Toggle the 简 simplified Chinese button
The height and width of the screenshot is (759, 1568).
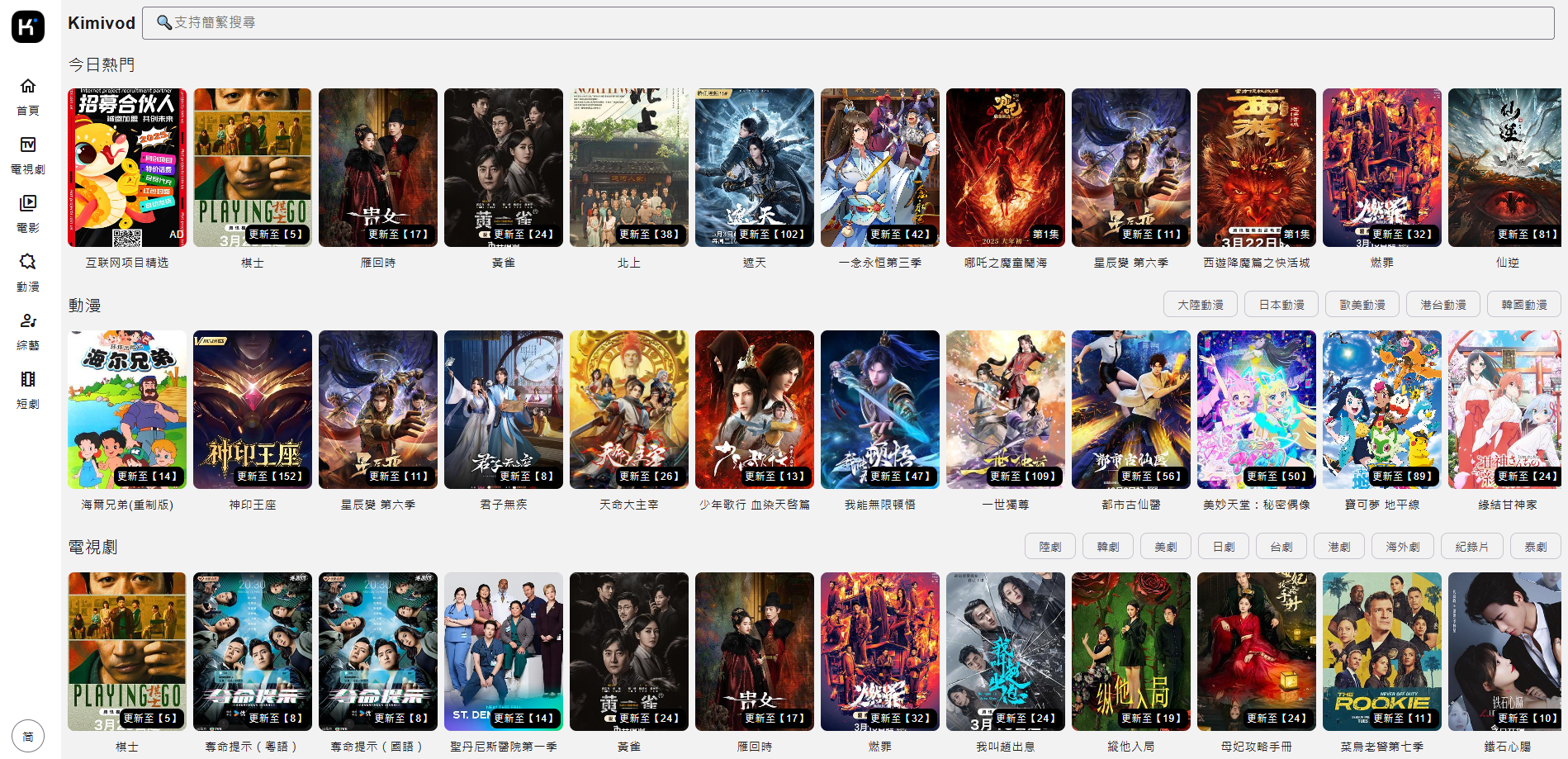click(x=28, y=736)
